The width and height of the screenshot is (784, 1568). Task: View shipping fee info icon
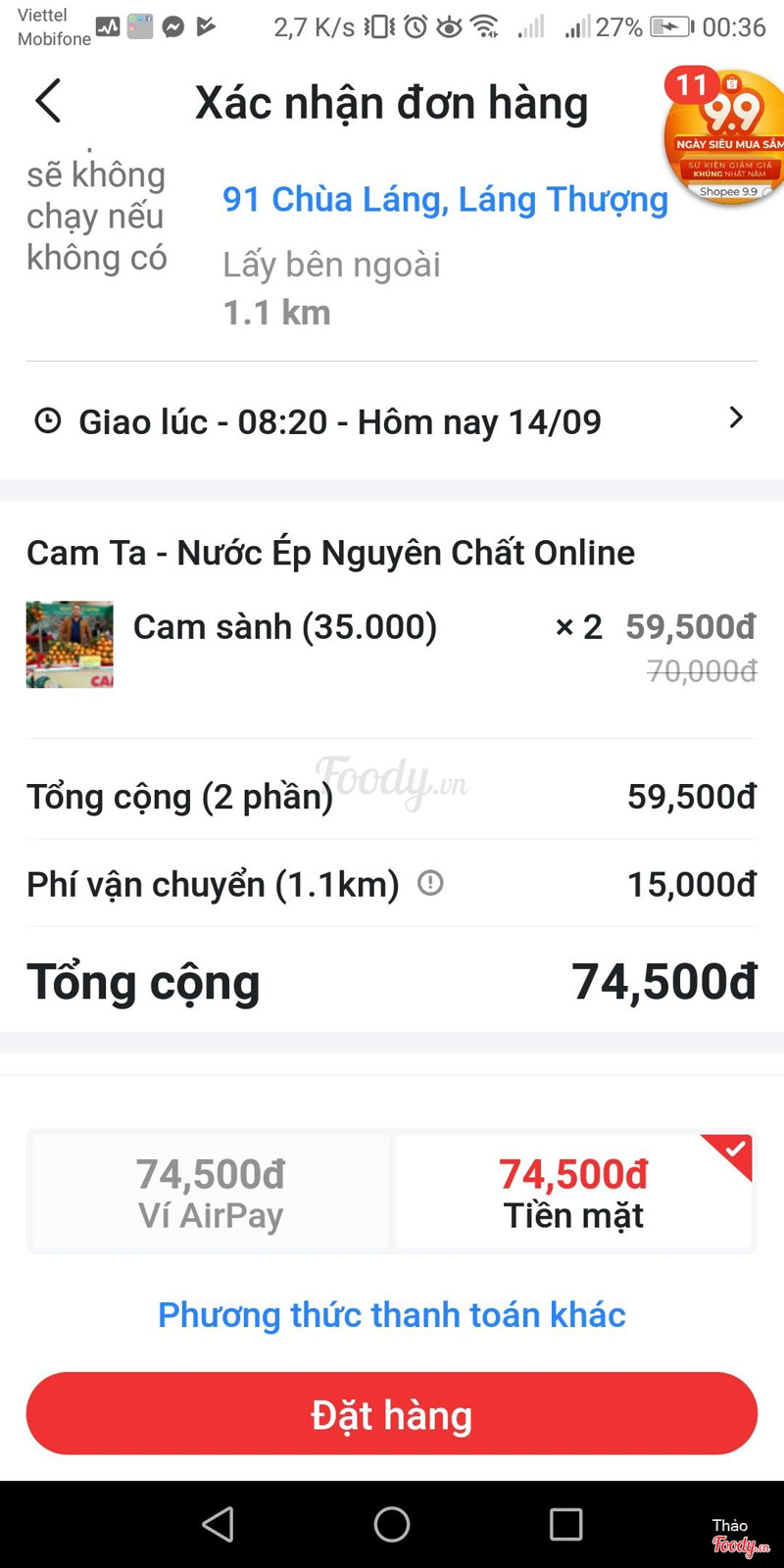click(x=430, y=883)
